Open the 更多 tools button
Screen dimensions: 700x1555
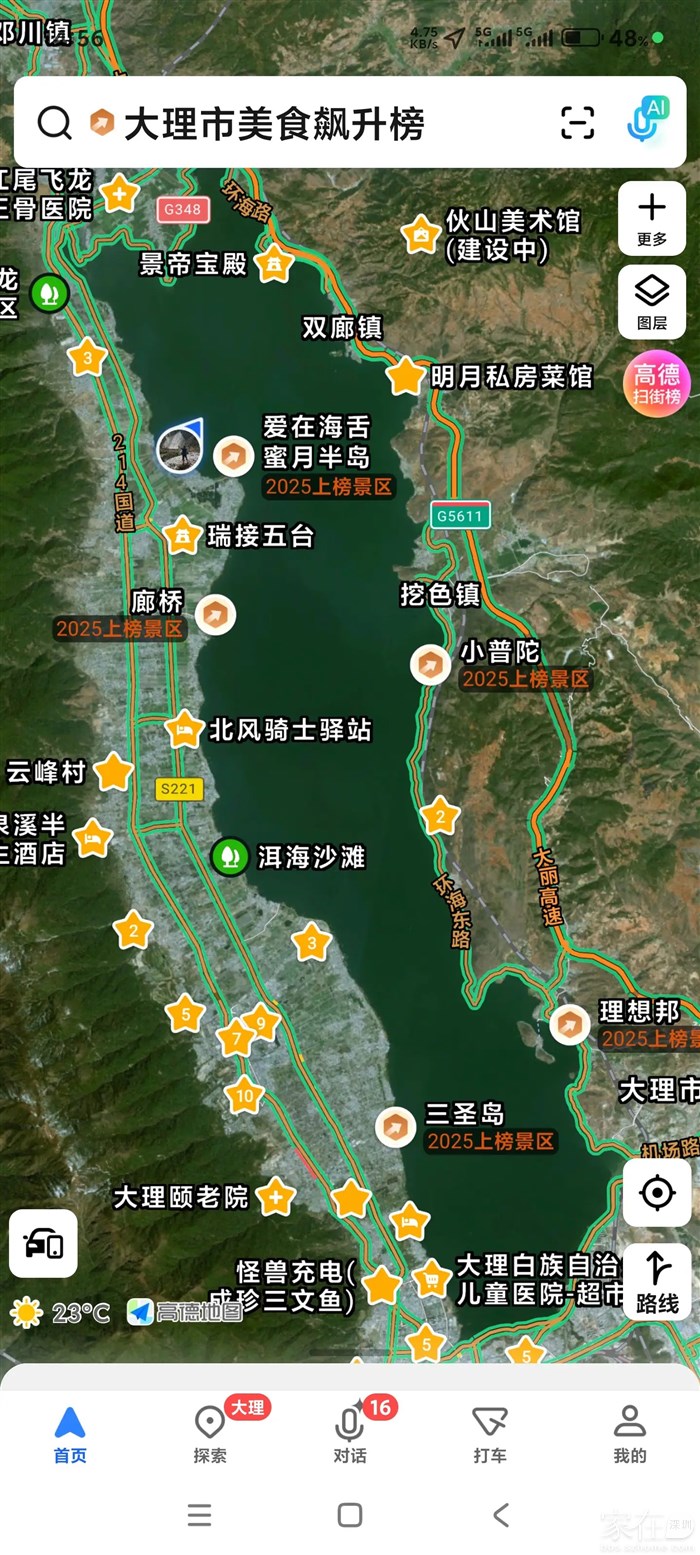click(652, 217)
